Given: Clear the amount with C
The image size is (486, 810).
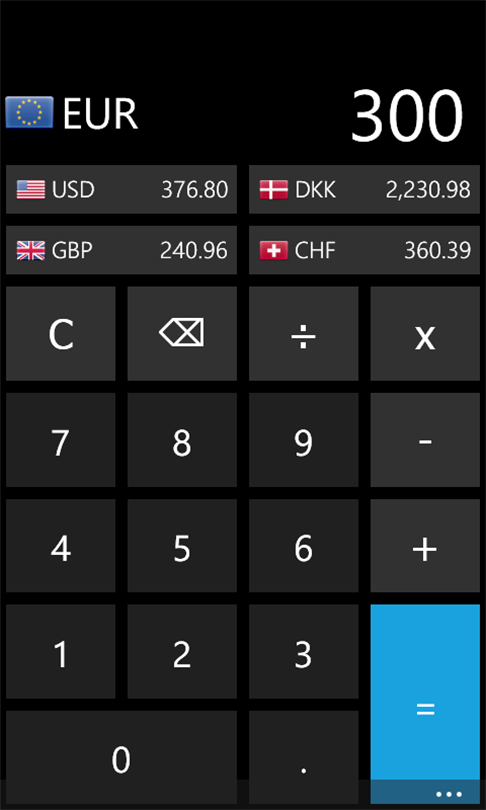Looking at the screenshot, I should [x=61, y=334].
